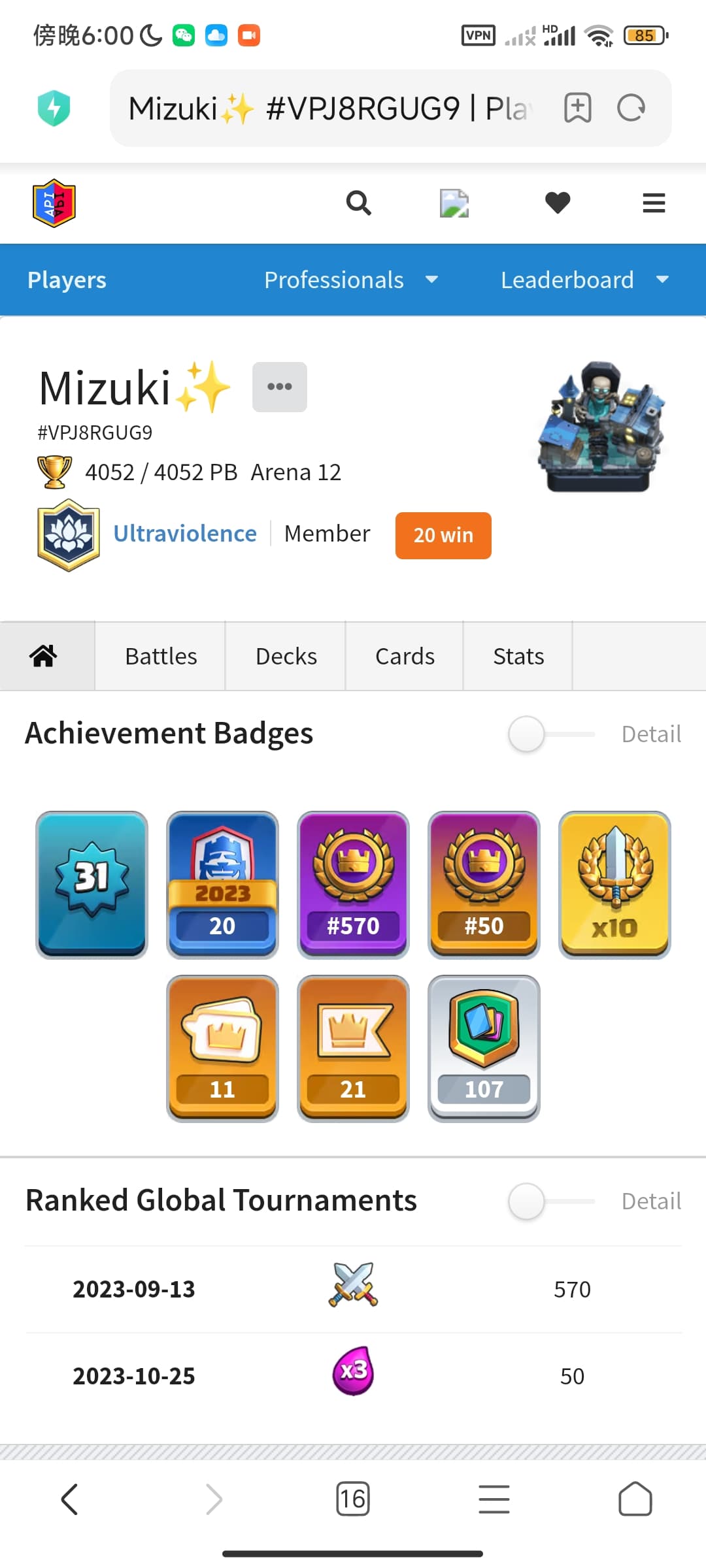
Task: Open the browser tabs switcher showing 16
Action: tap(353, 1499)
